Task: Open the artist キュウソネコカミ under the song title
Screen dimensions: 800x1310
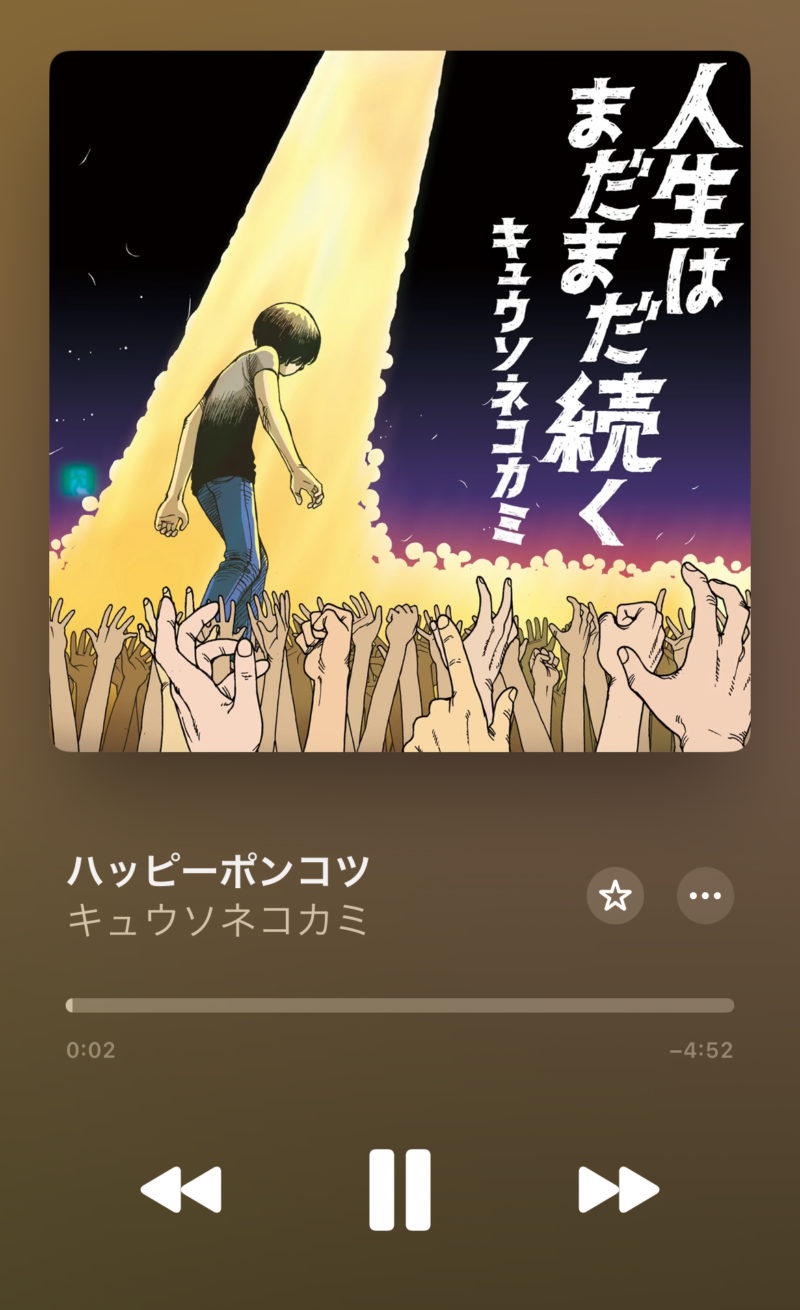Action: [218, 919]
